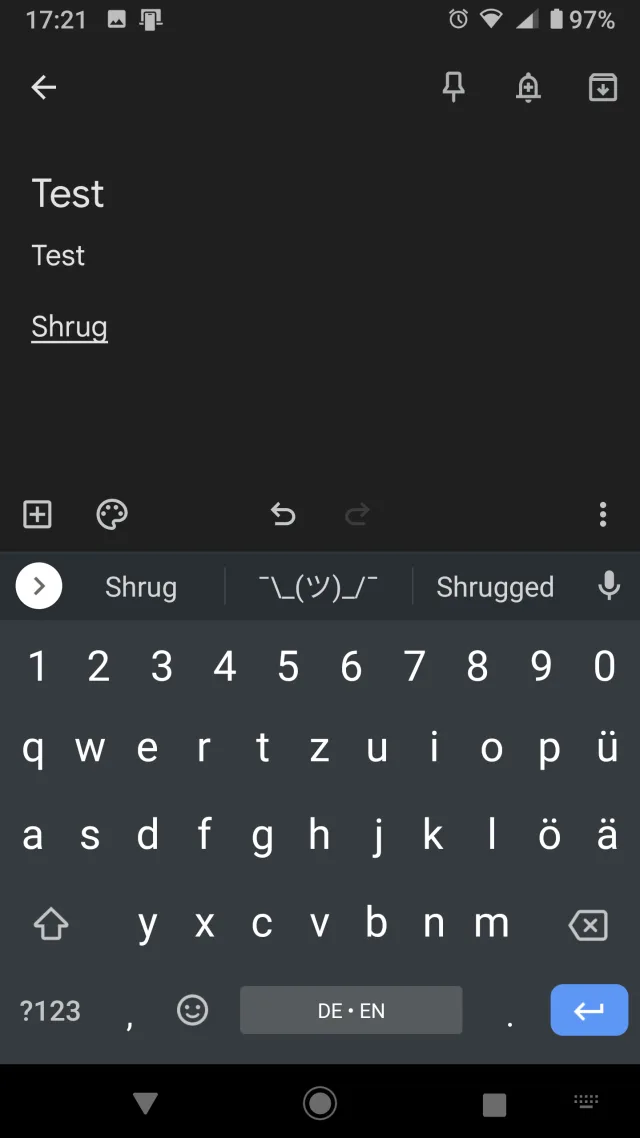Open the color palette options

[112, 514]
